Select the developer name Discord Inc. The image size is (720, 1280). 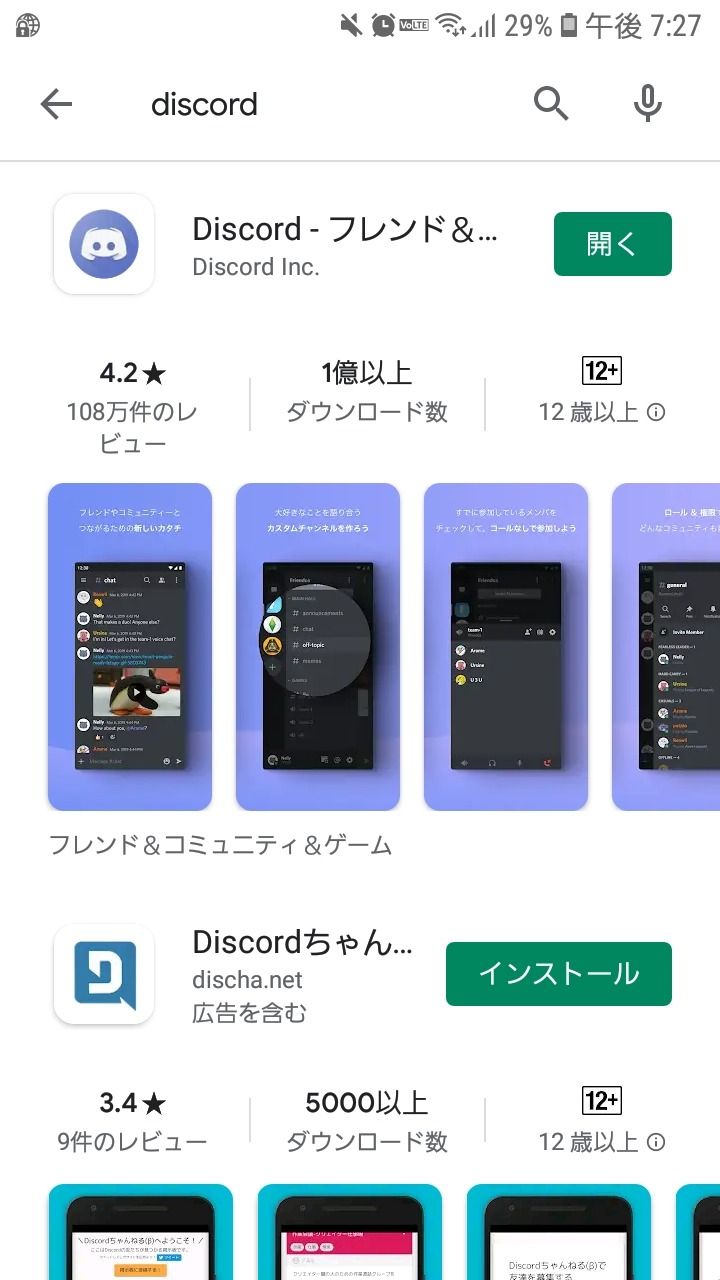tap(254, 267)
